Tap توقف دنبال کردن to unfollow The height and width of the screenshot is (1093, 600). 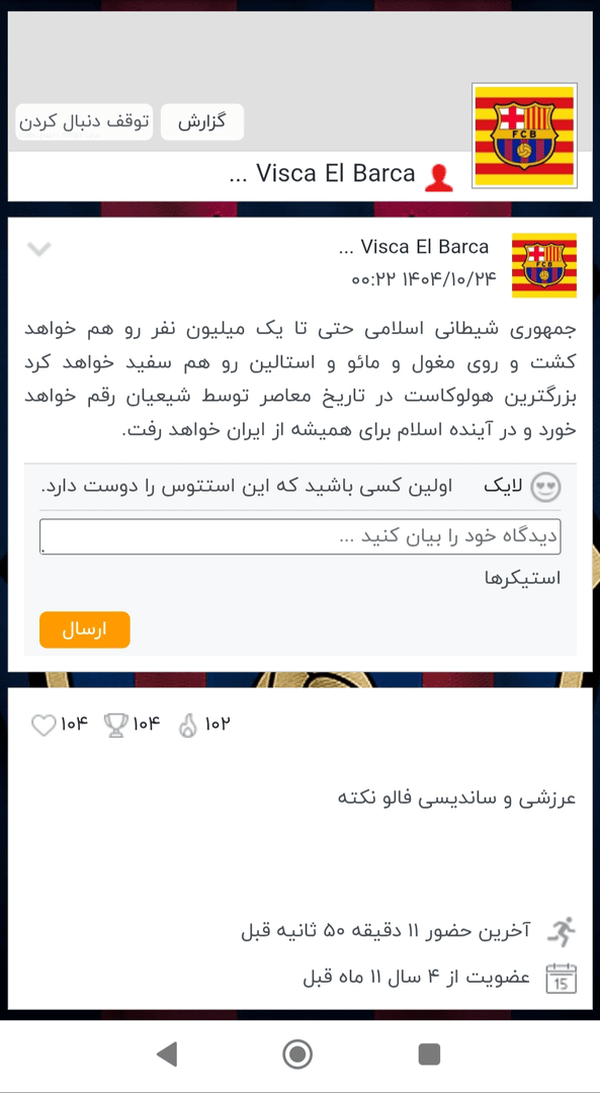tap(84, 122)
